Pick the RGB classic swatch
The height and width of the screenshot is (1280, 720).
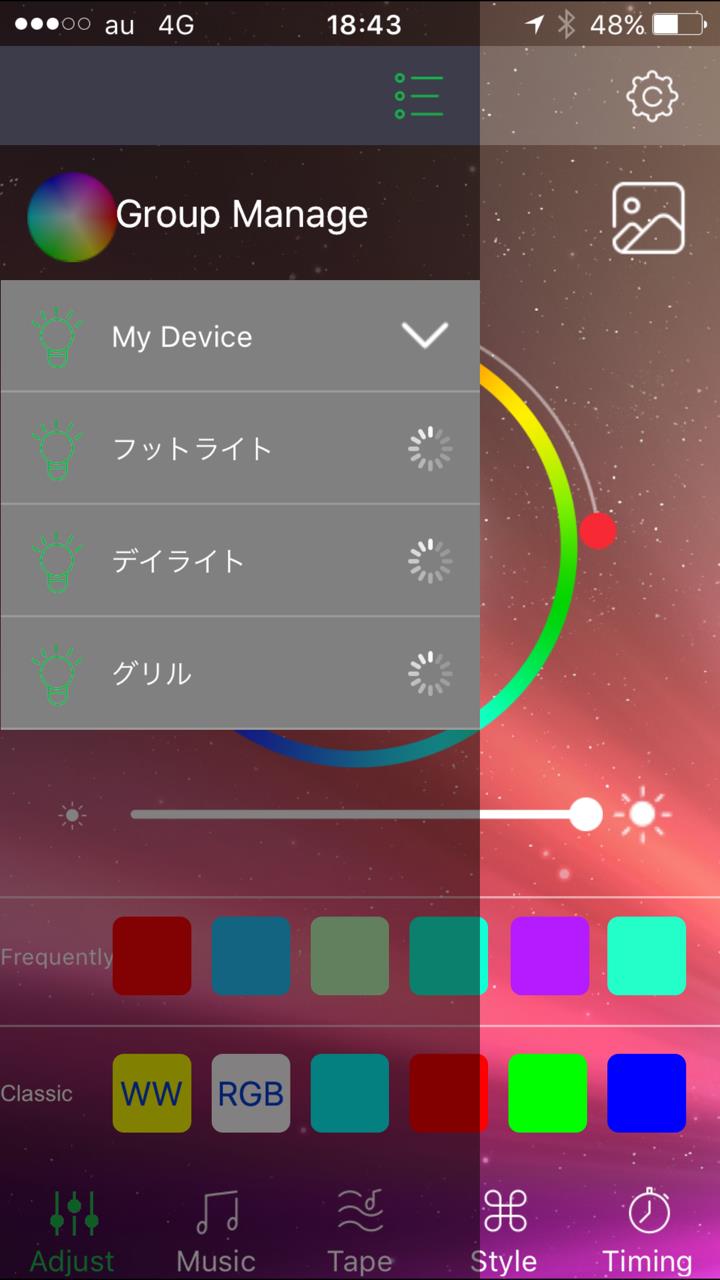[x=251, y=1093]
